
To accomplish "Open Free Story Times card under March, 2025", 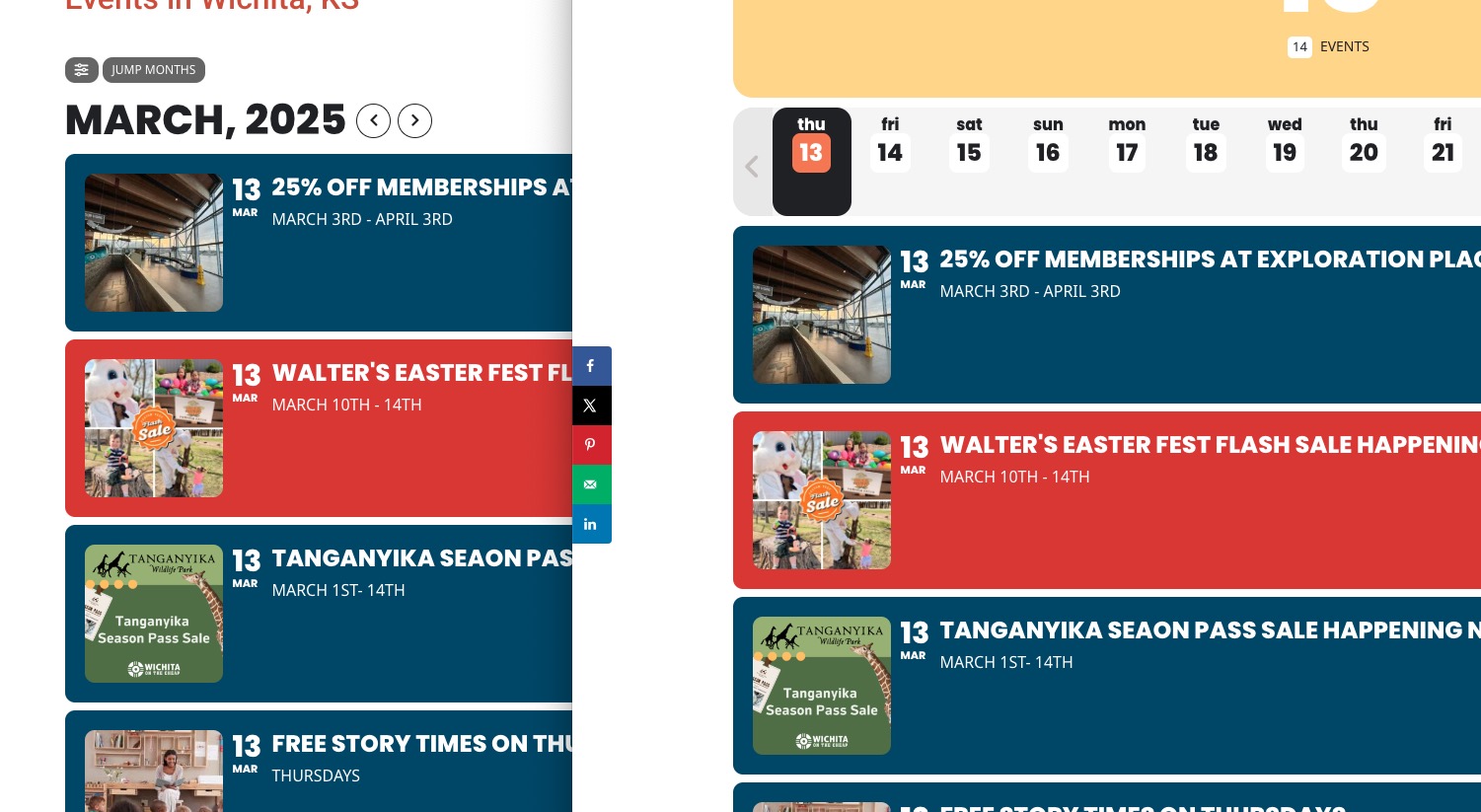I will point(319,761).
